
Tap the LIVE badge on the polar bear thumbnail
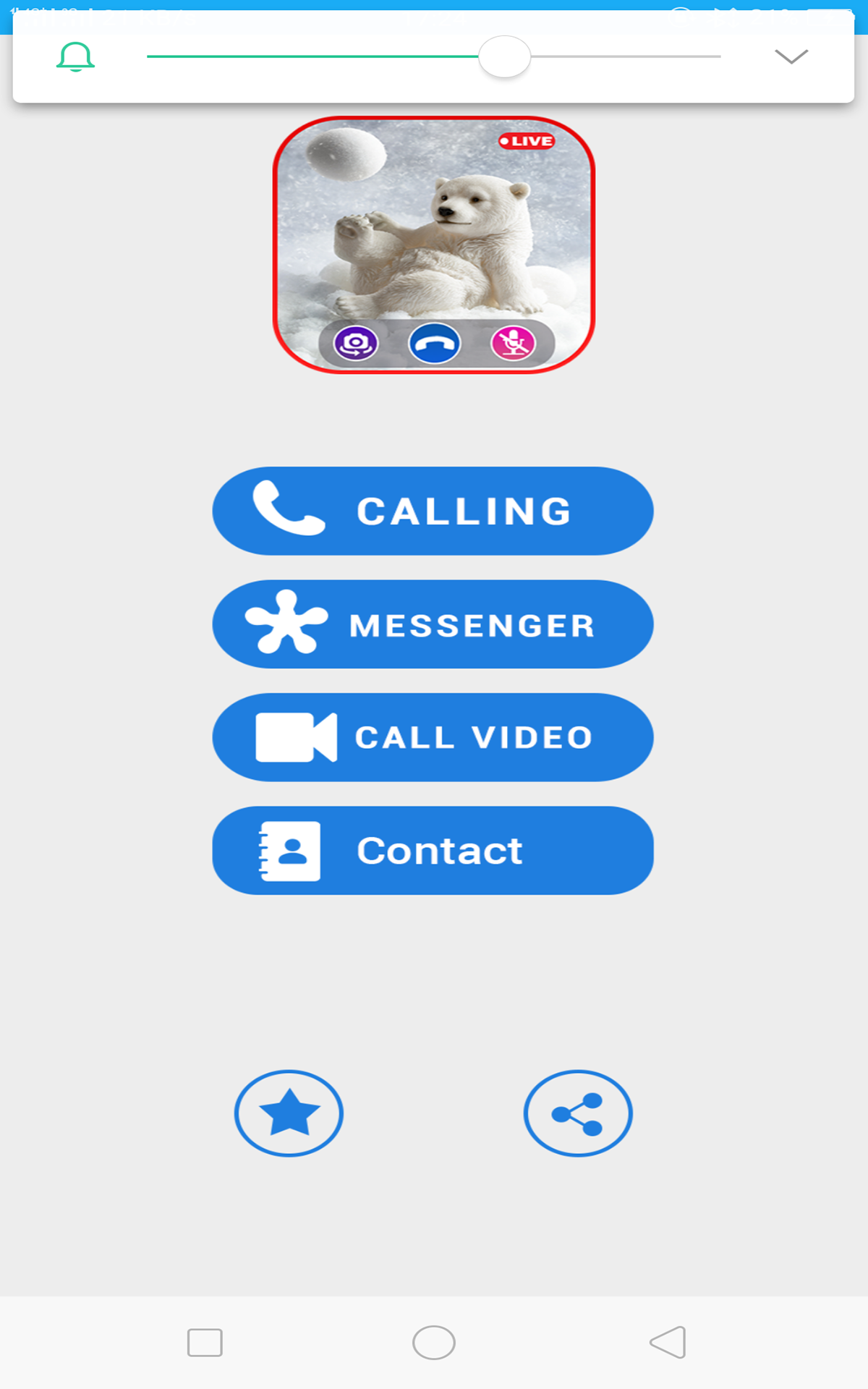[526, 141]
